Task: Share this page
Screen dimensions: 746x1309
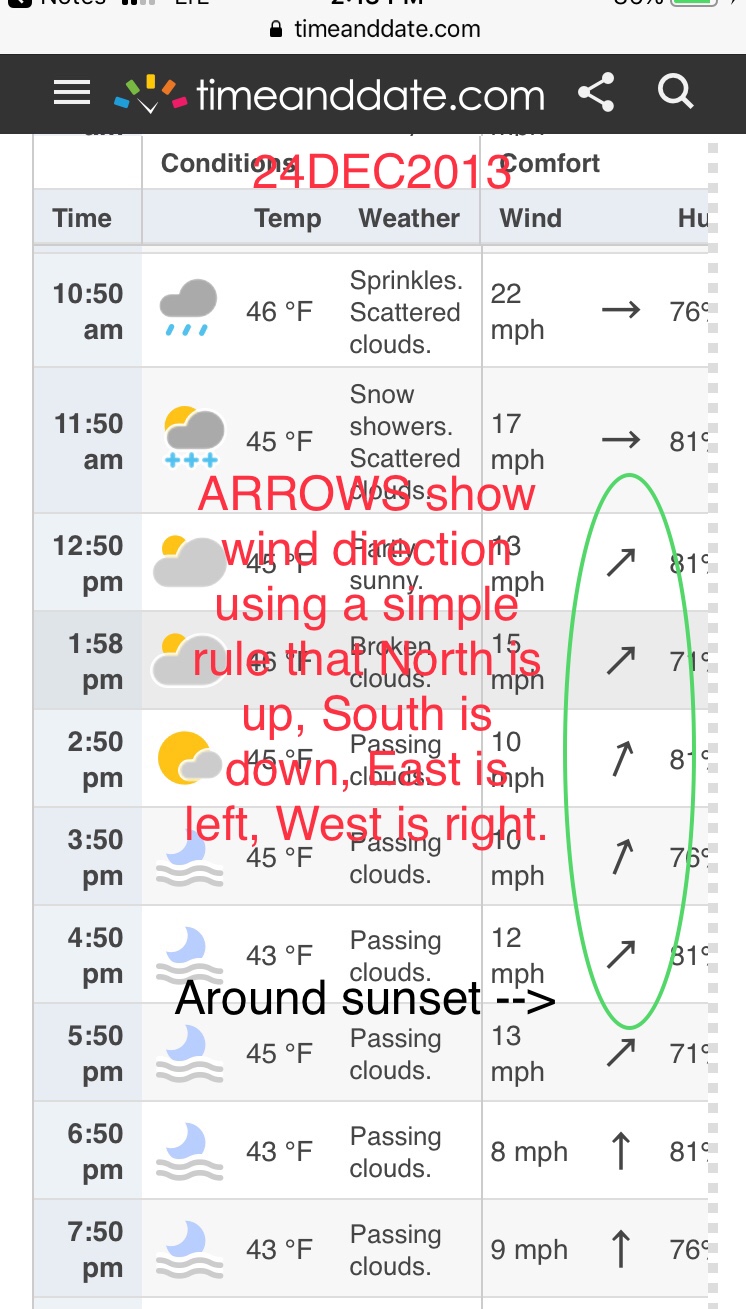Action: [x=596, y=93]
